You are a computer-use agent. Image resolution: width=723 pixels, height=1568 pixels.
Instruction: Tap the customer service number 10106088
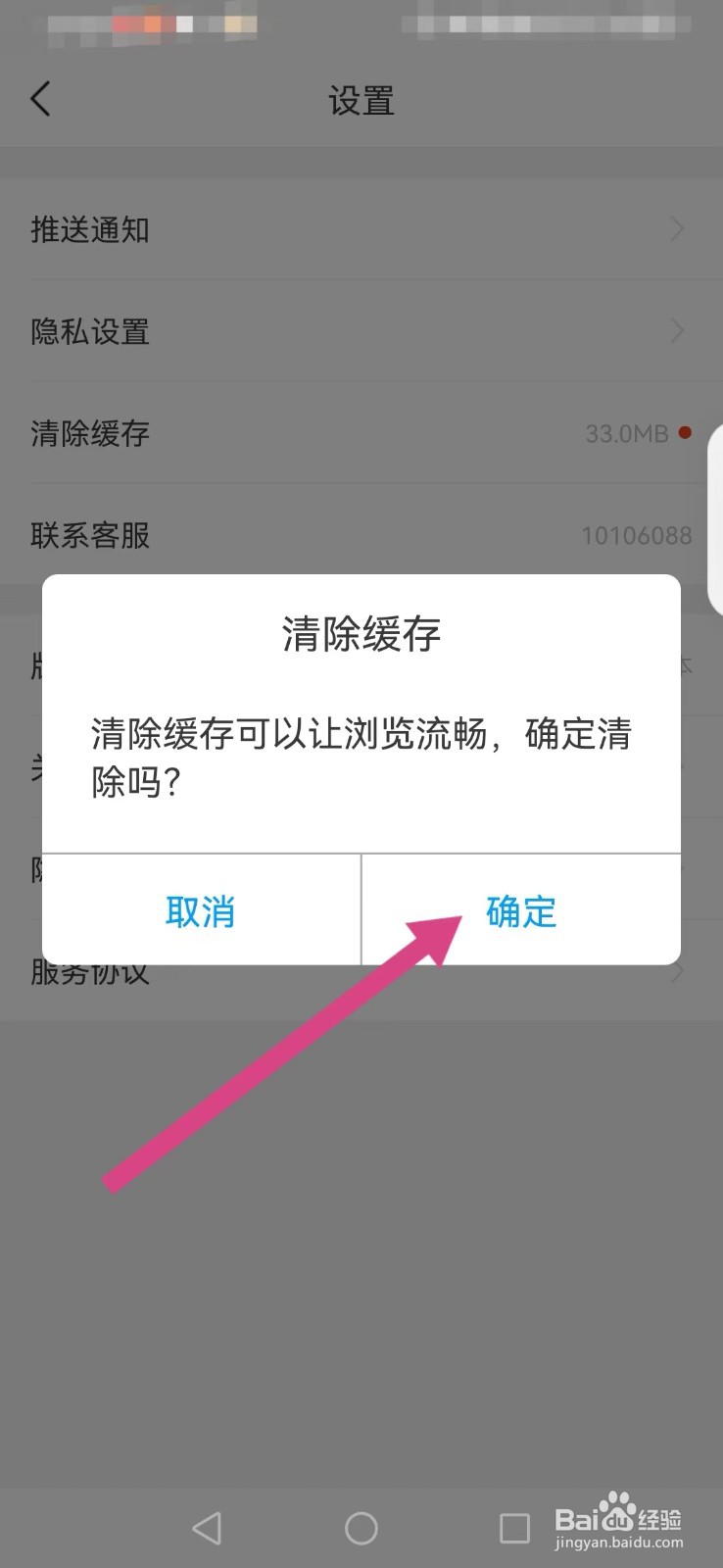[637, 536]
